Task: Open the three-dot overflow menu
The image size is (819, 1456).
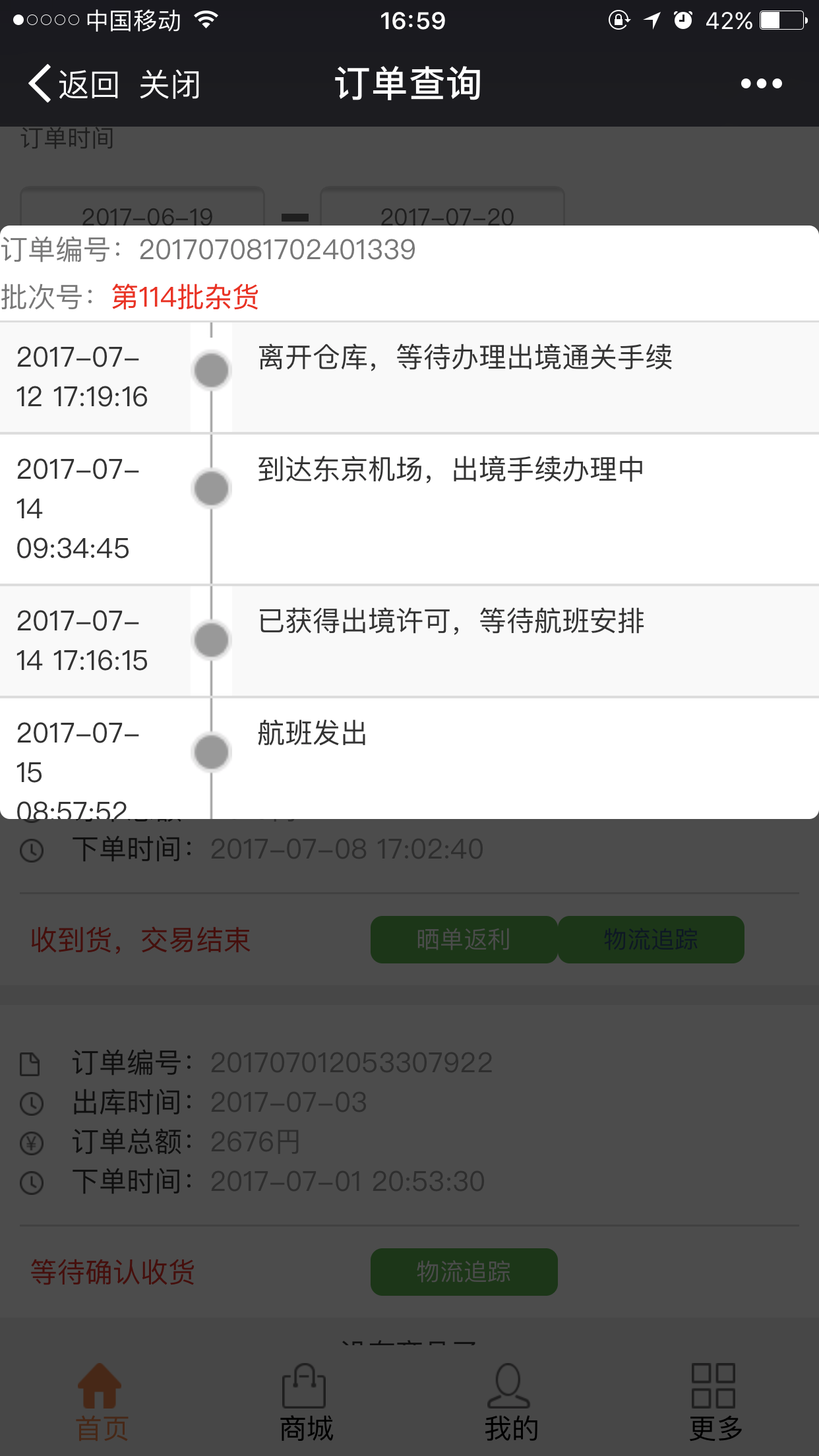Action: coord(761,84)
